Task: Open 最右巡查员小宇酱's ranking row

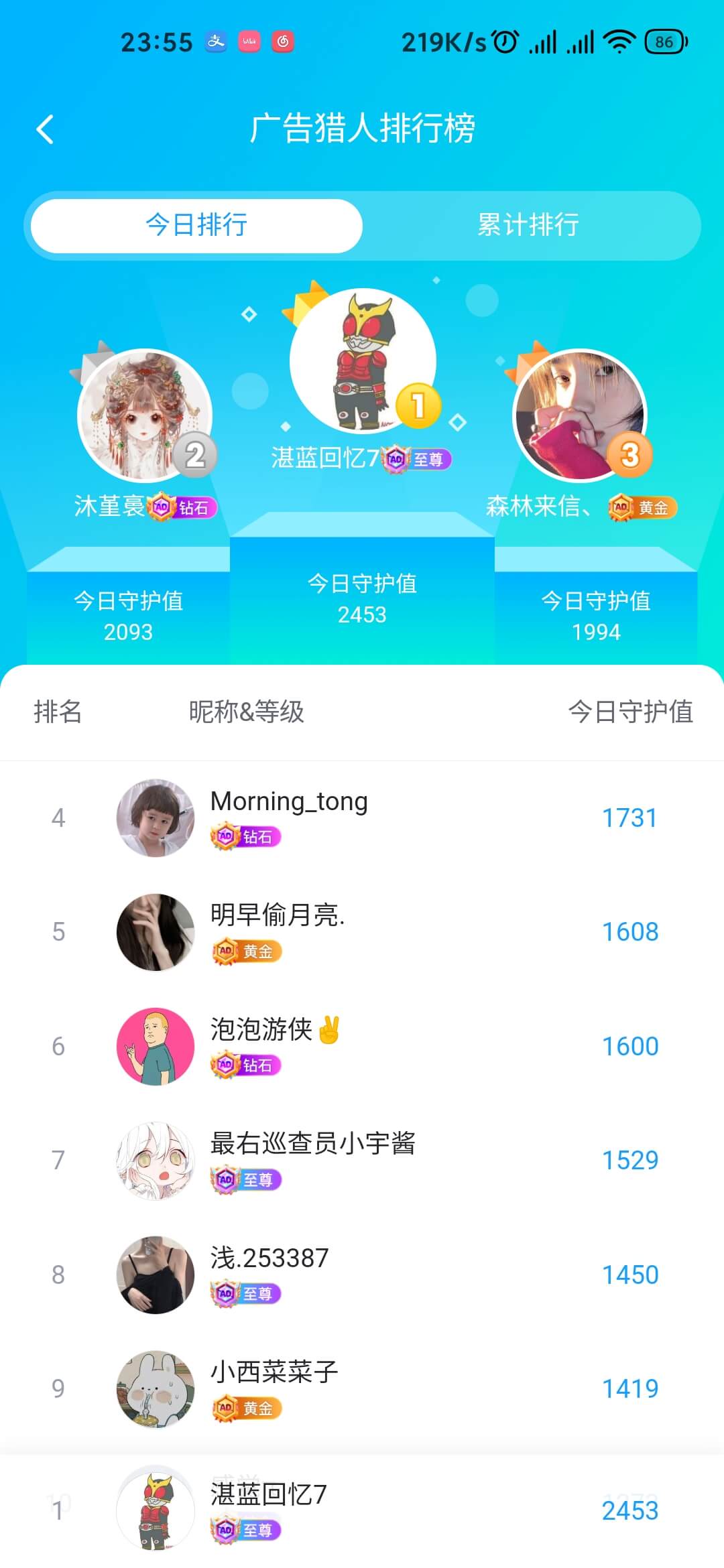Action: [x=362, y=1161]
